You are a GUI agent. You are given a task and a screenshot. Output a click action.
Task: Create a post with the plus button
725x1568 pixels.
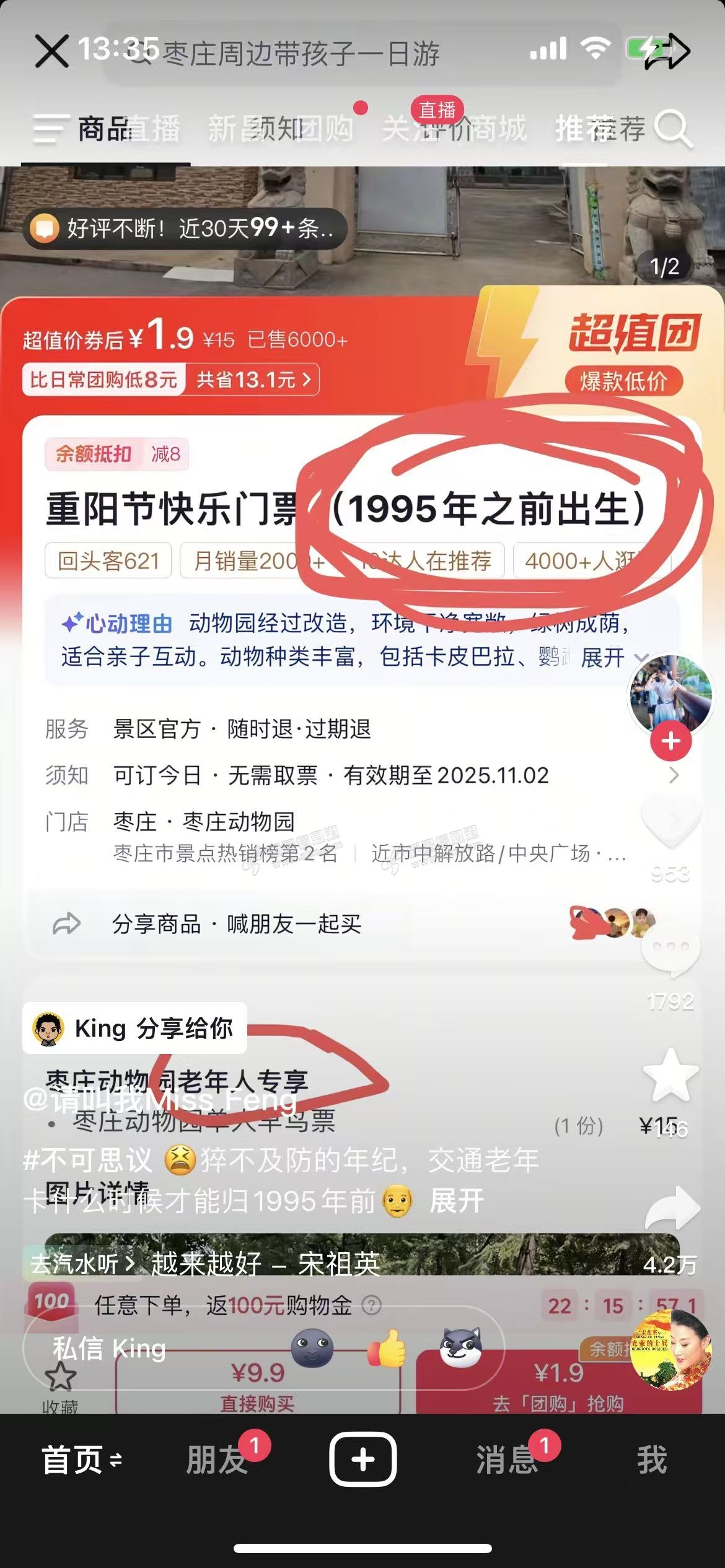click(x=362, y=1460)
